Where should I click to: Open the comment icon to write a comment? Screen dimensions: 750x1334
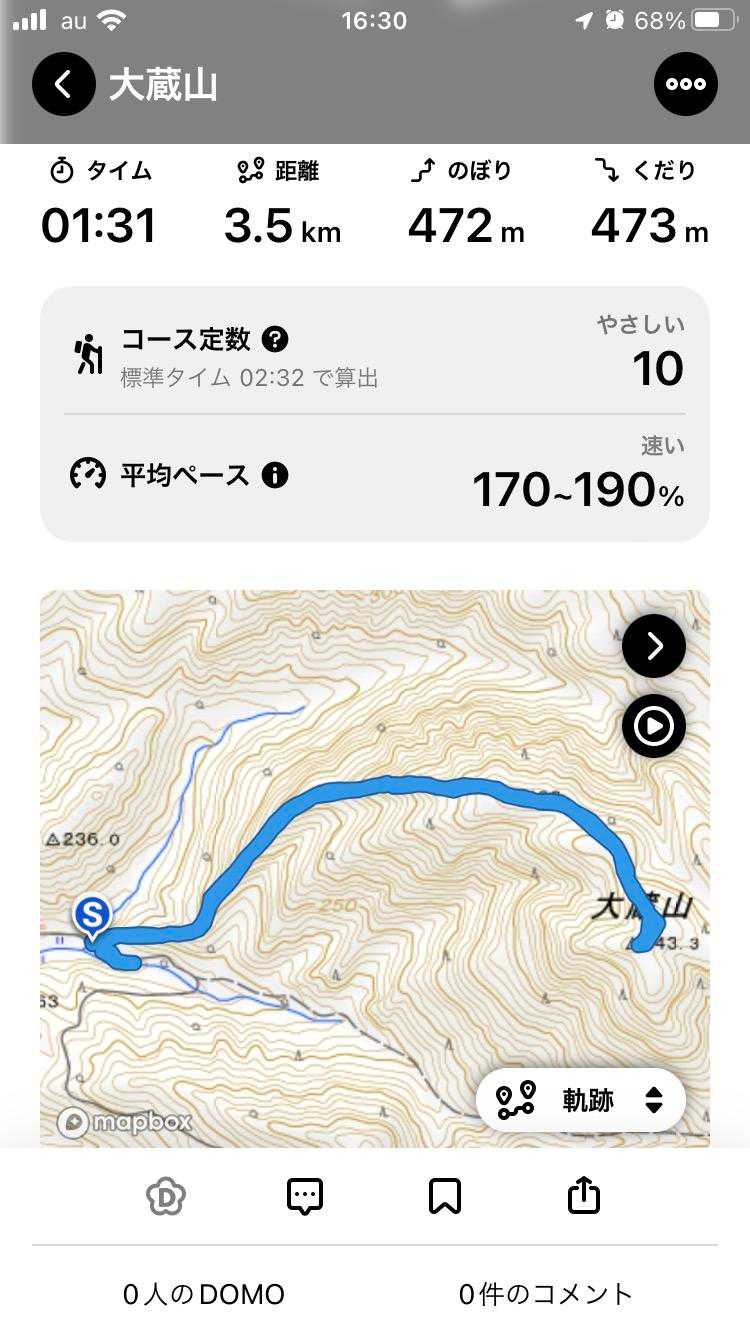pyautogui.click(x=305, y=1196)
